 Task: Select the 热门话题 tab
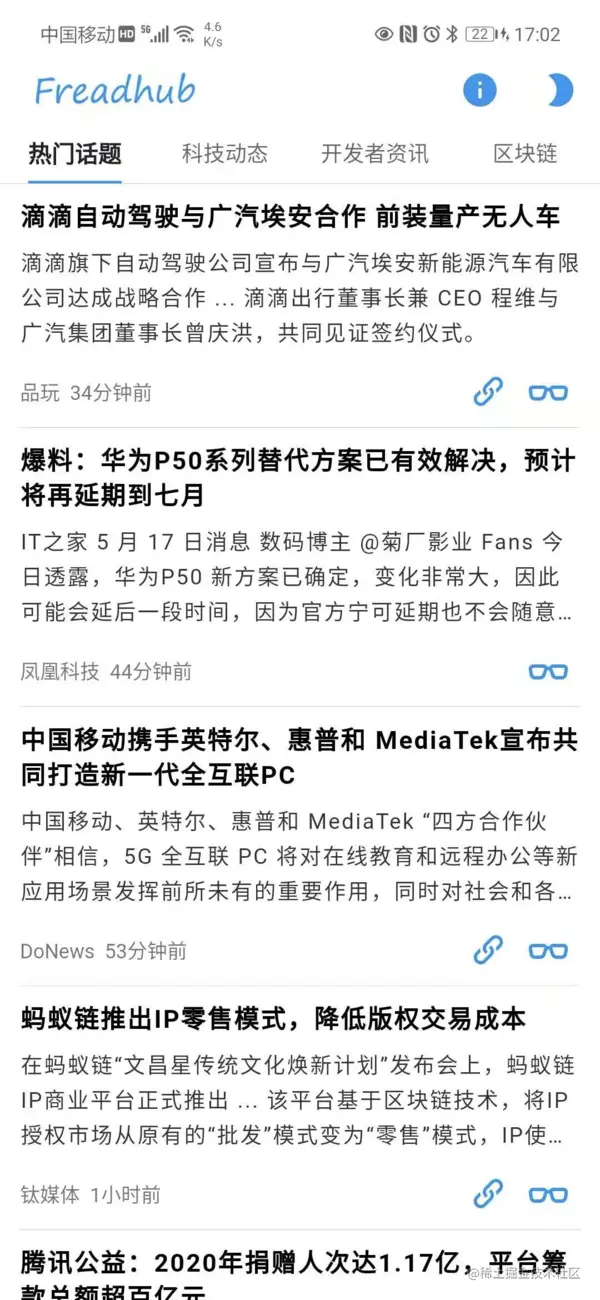coord(75,154)
